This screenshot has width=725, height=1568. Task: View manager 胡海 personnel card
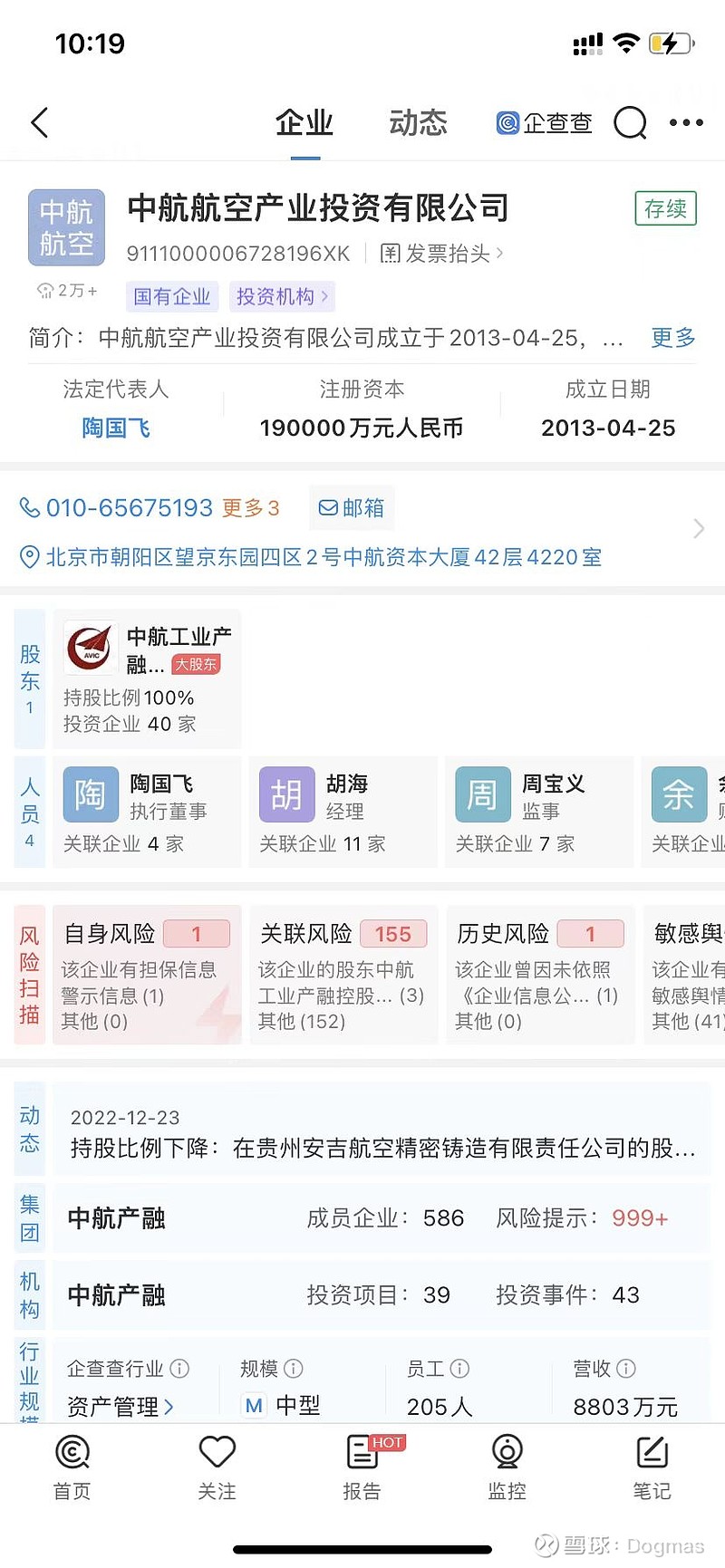(x=343, y=812)
